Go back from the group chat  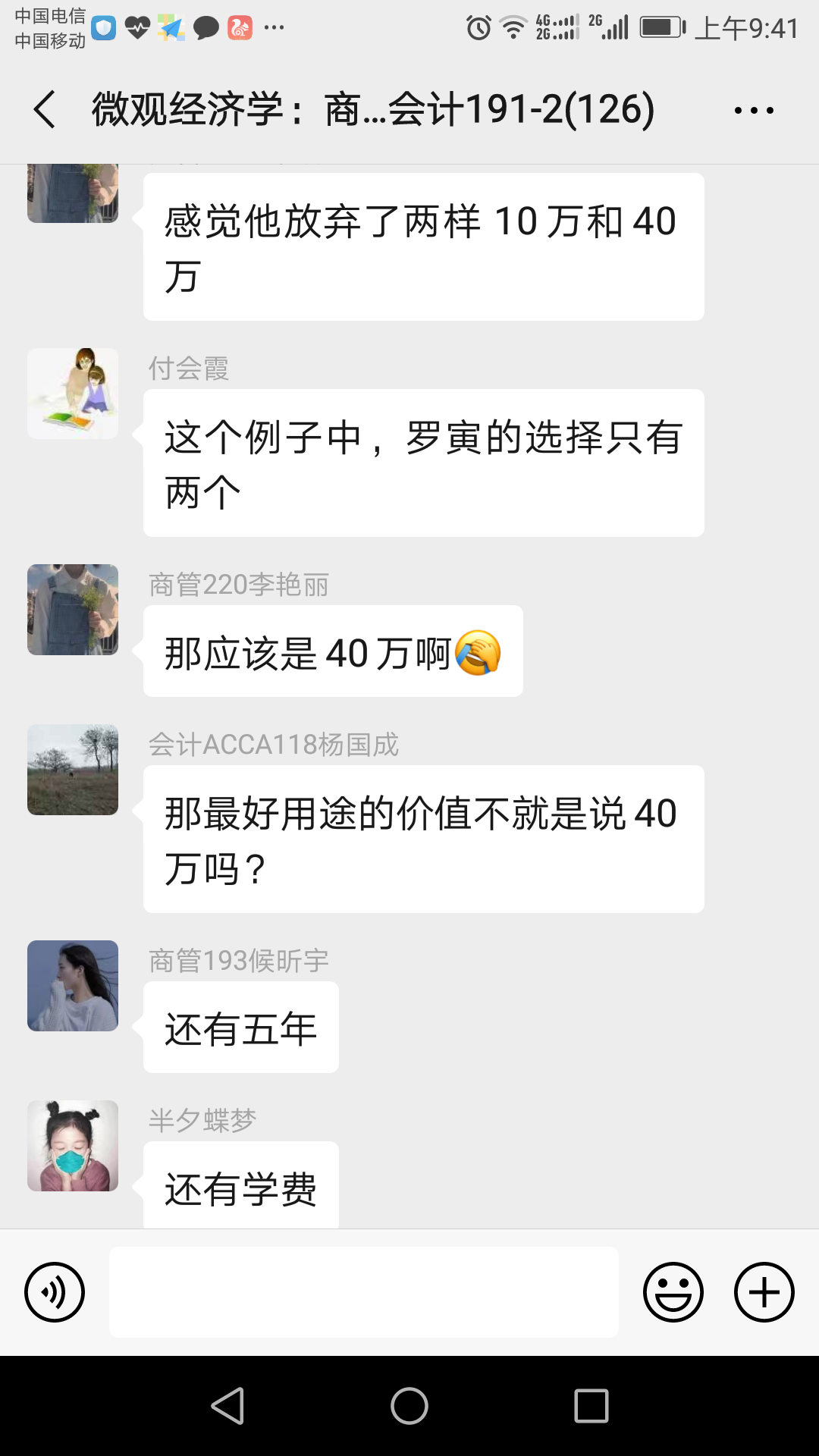[x=45, y=109]
